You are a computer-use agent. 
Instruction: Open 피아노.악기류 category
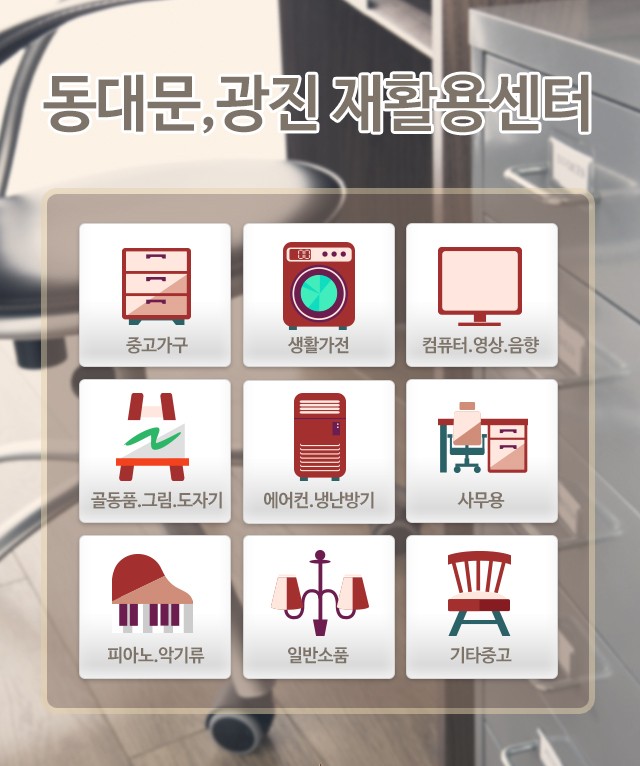click(155, 607)
